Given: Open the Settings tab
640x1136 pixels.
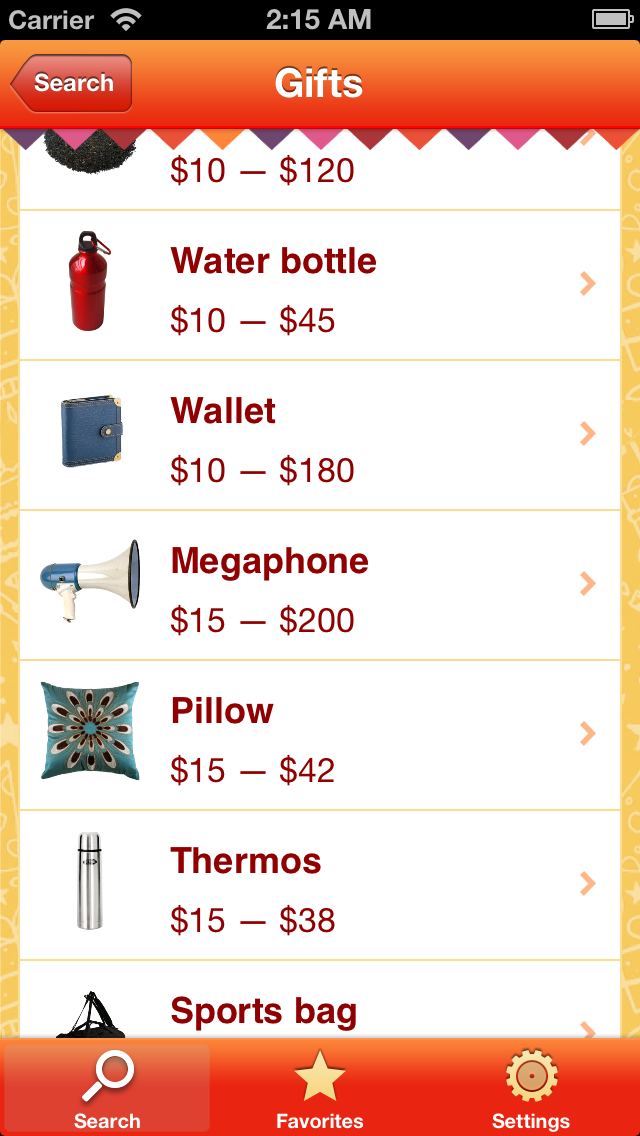Looking at the screenshot, I should tap(531, 1088).
